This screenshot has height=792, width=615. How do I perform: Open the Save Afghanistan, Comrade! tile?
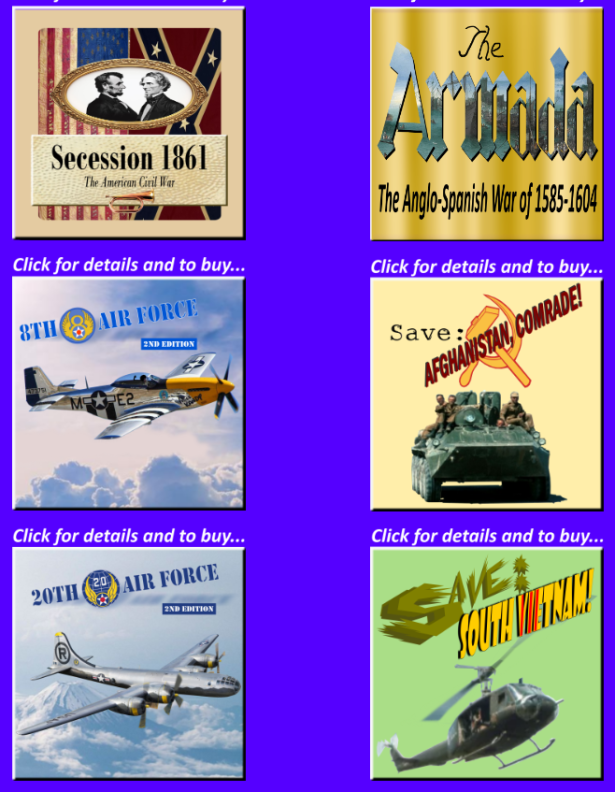(x=486, y=393)
